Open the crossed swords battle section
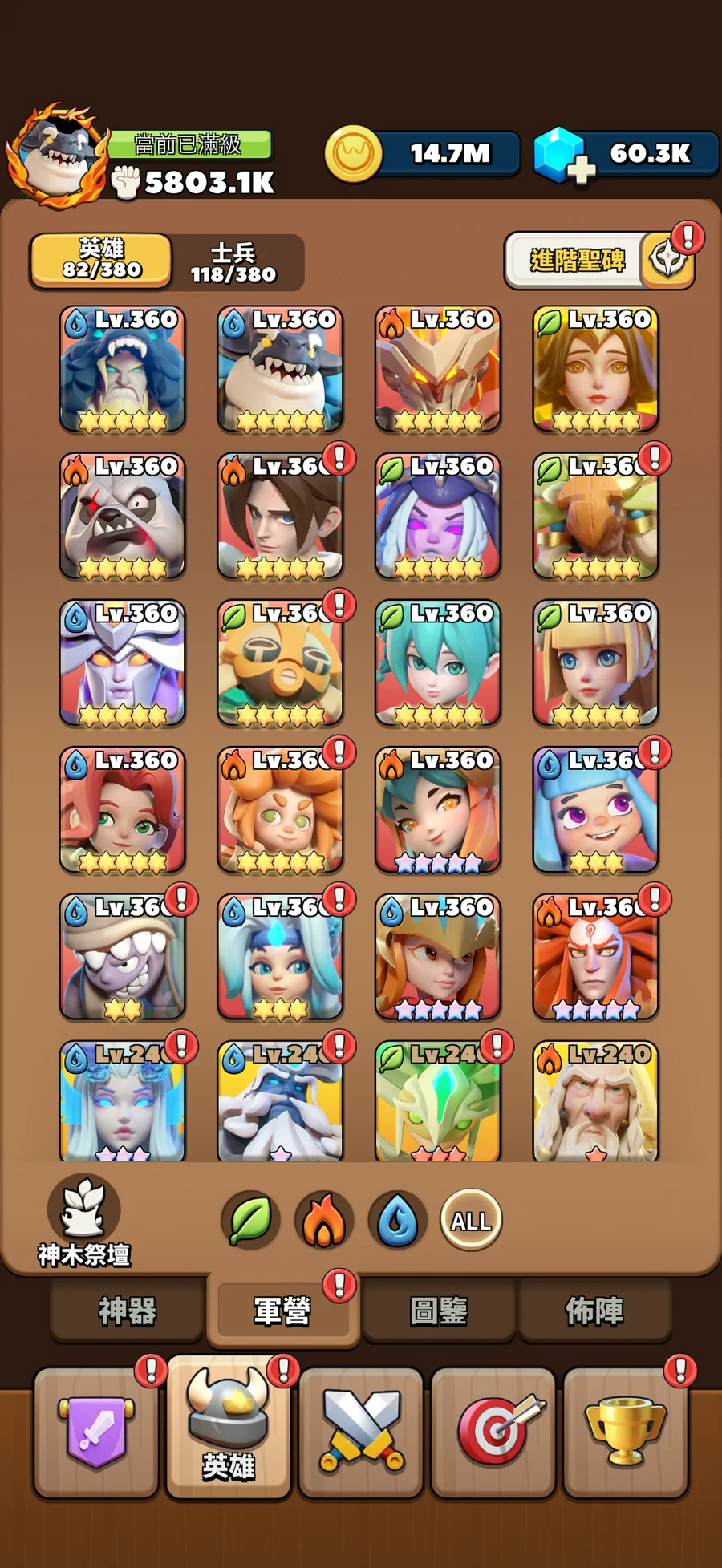Screen dimensions: 722x1568 click(361, 1432)
